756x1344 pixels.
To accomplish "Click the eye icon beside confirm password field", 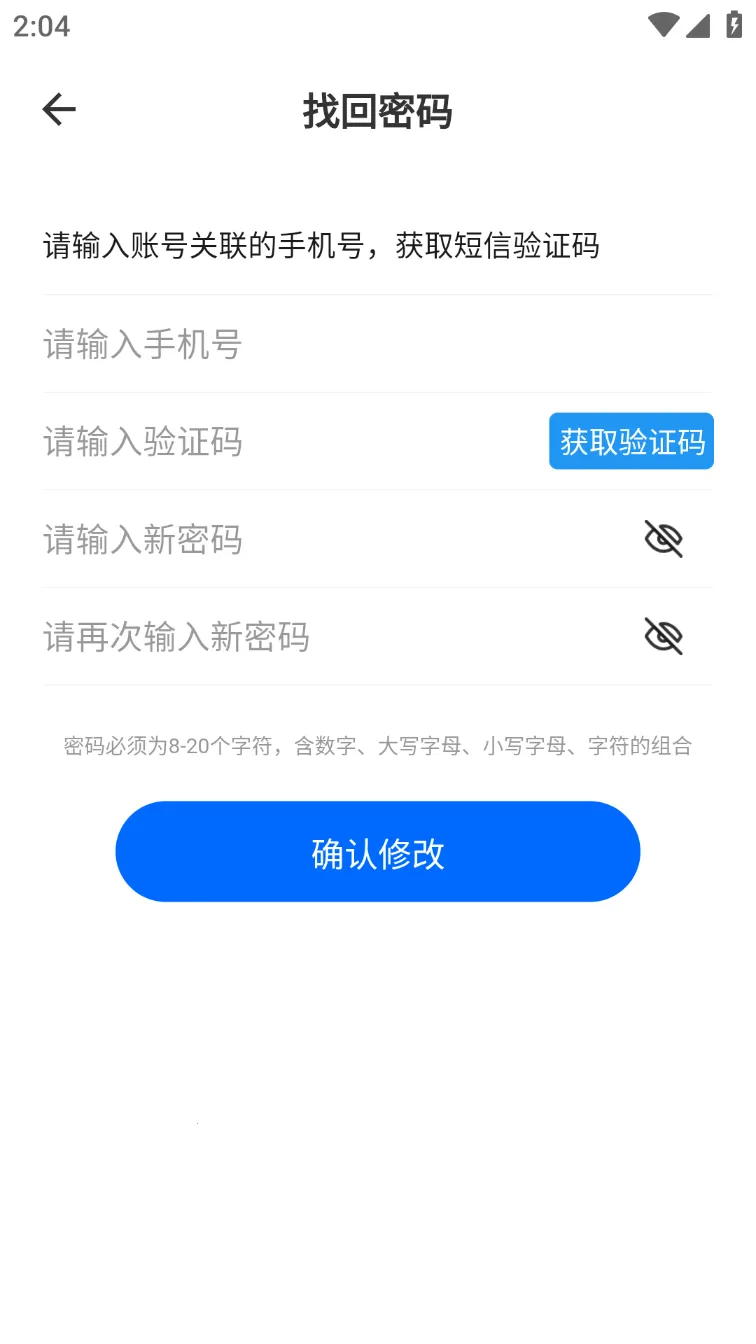I will (x=665, y=636).
